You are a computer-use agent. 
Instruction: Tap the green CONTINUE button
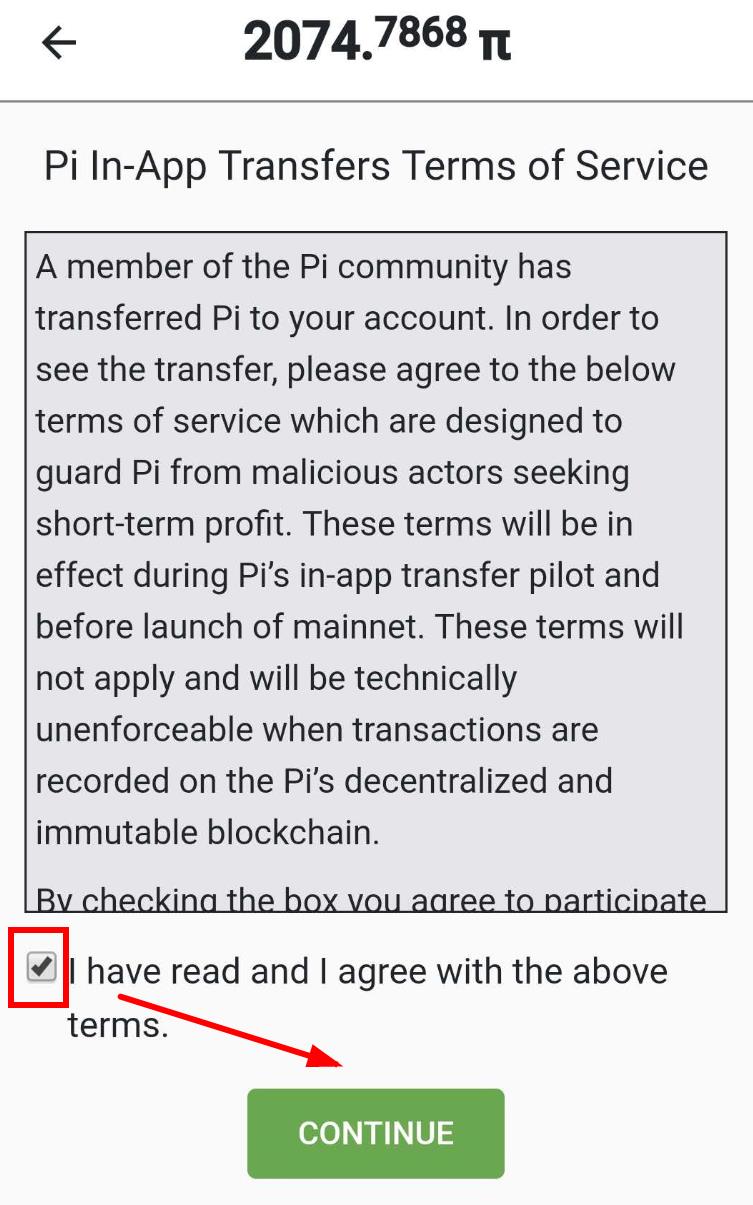click(376, 1133)
